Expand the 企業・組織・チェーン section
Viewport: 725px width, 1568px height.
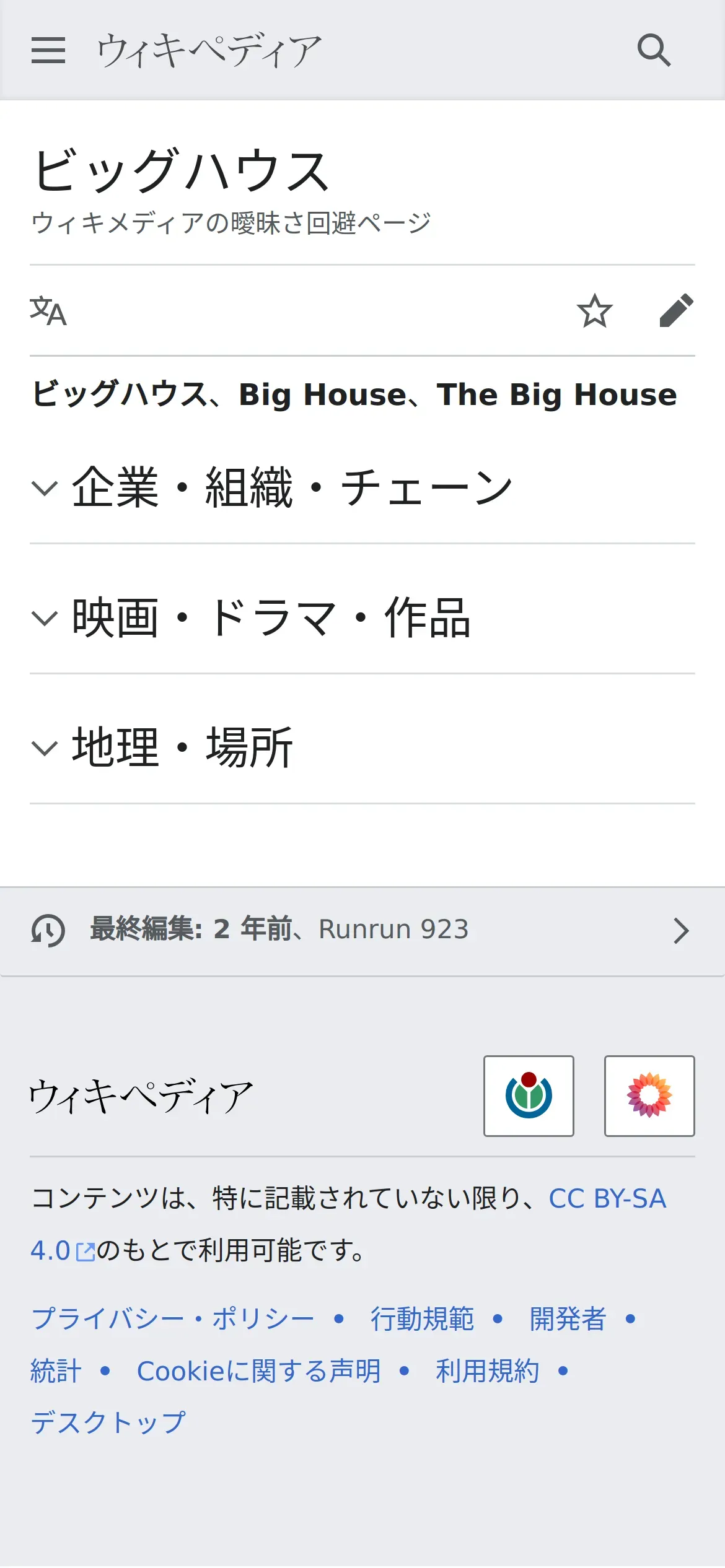click(x=362, y=488)
